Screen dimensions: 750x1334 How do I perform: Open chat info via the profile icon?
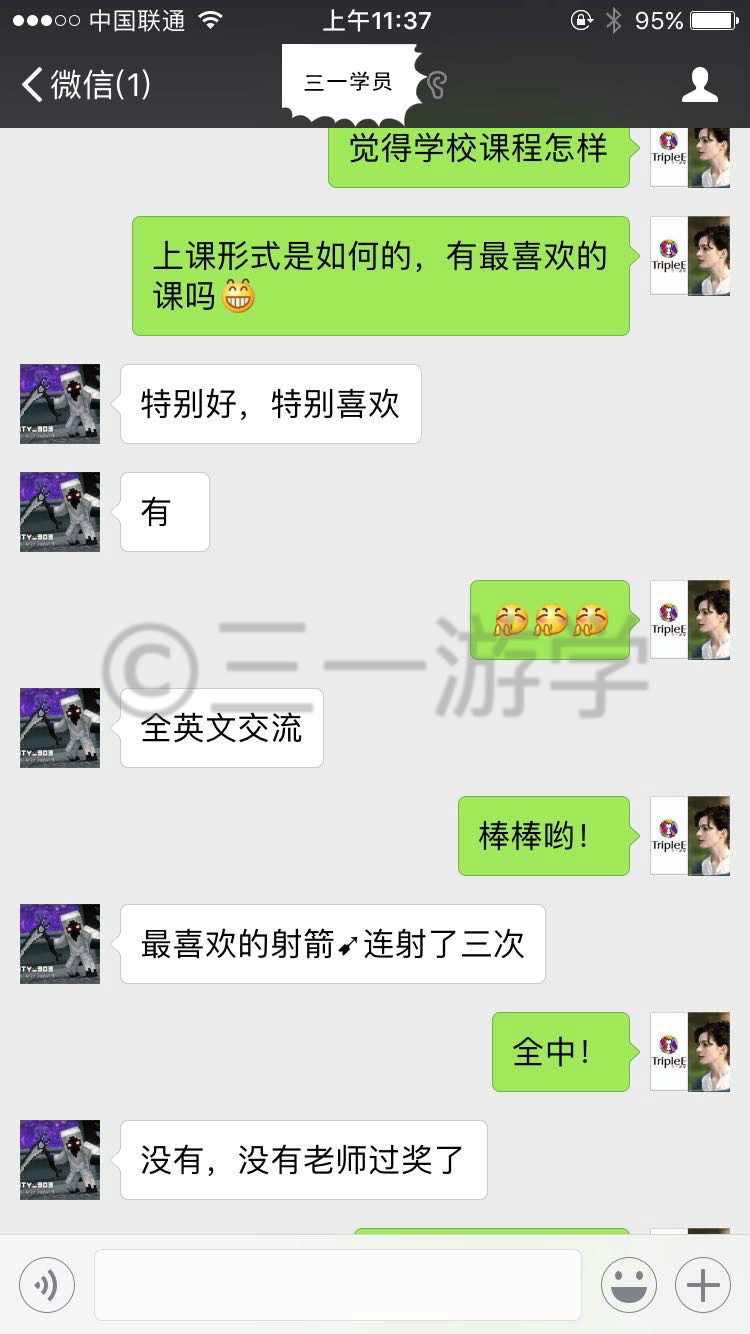[x=699, y=85]
